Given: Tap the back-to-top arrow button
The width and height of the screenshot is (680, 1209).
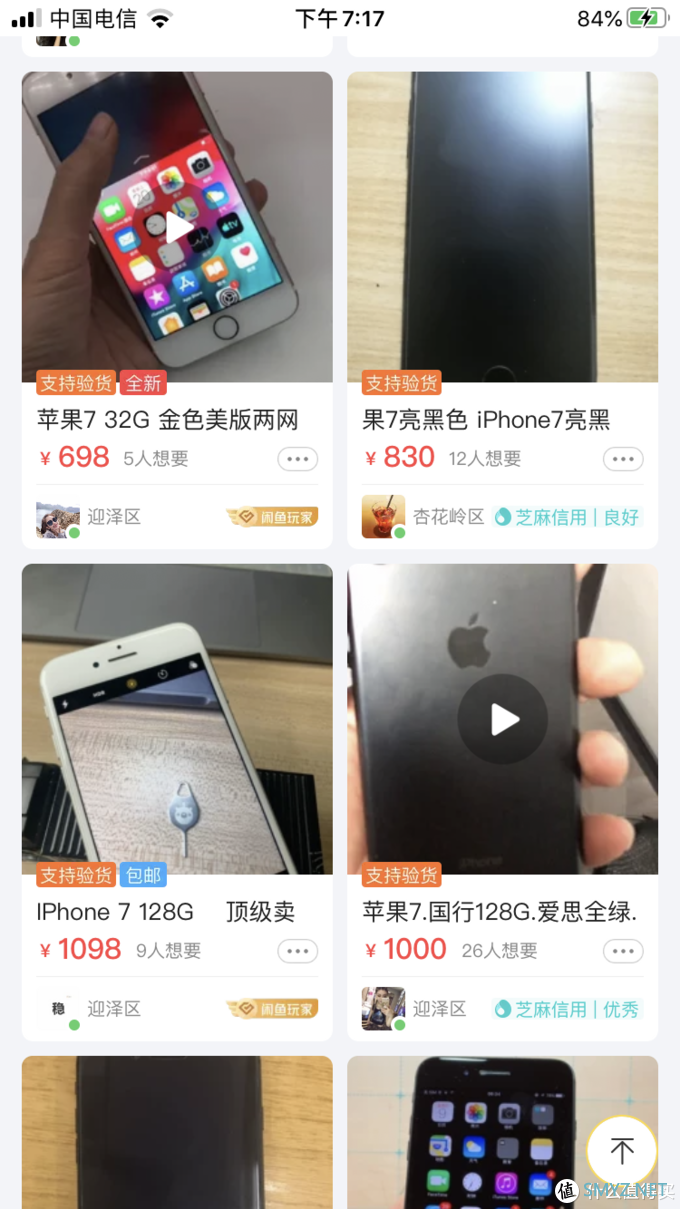Looking at the screenshot, I should [621, 1151].
